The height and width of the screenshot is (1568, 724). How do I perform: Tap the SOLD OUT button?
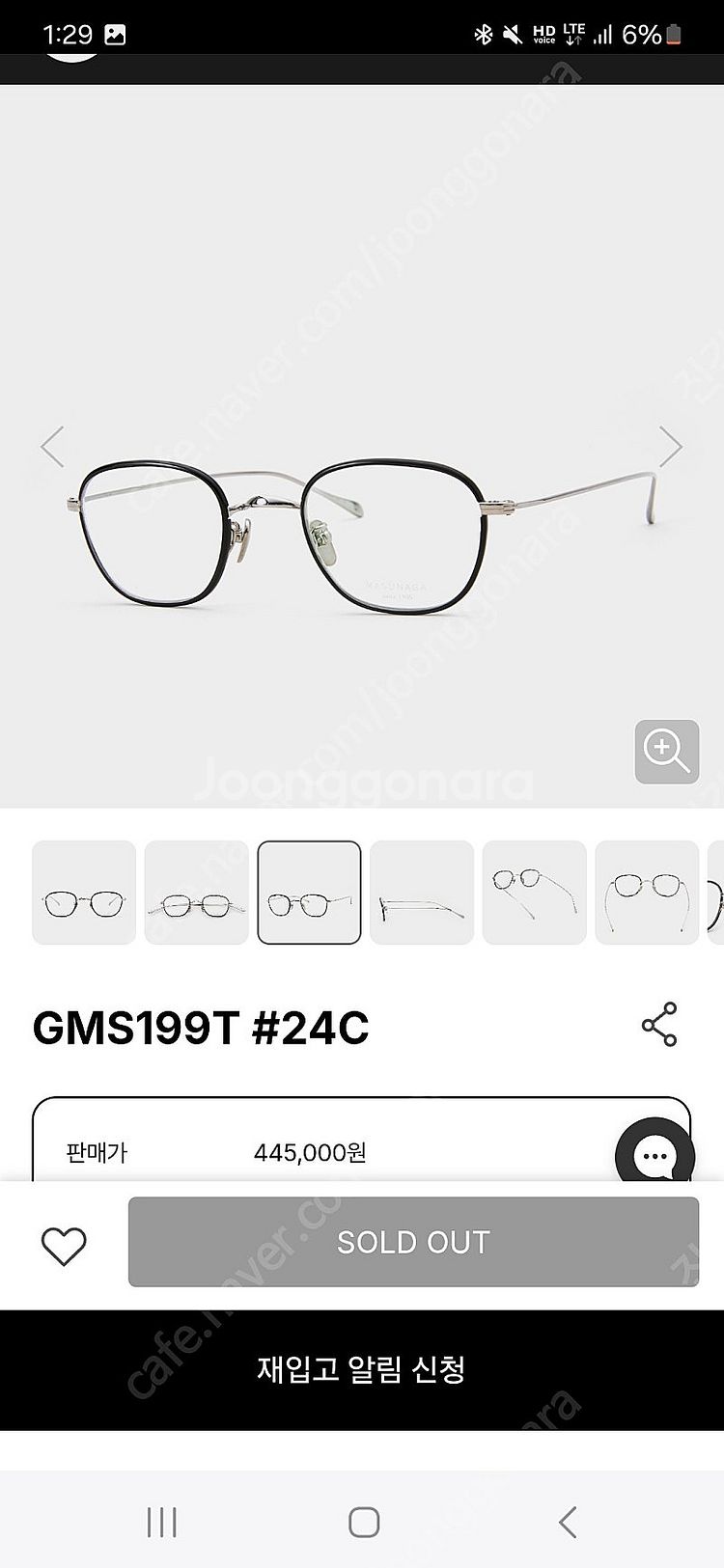coord(413,1242)
